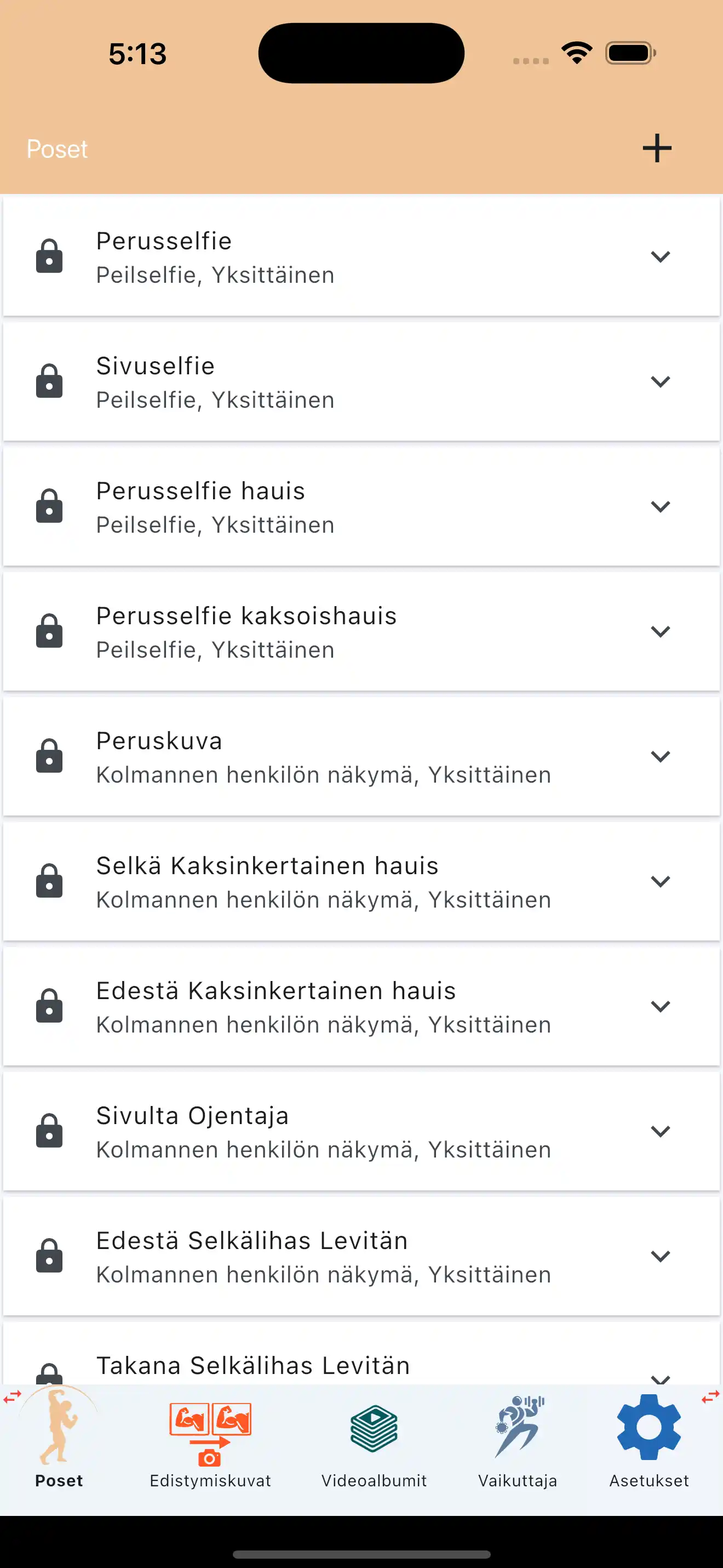This screenshot has width=723, height=1568.
Task: Toggle the lock on Selkä Kaksinkertainen hauis
Action: point(49,881)
